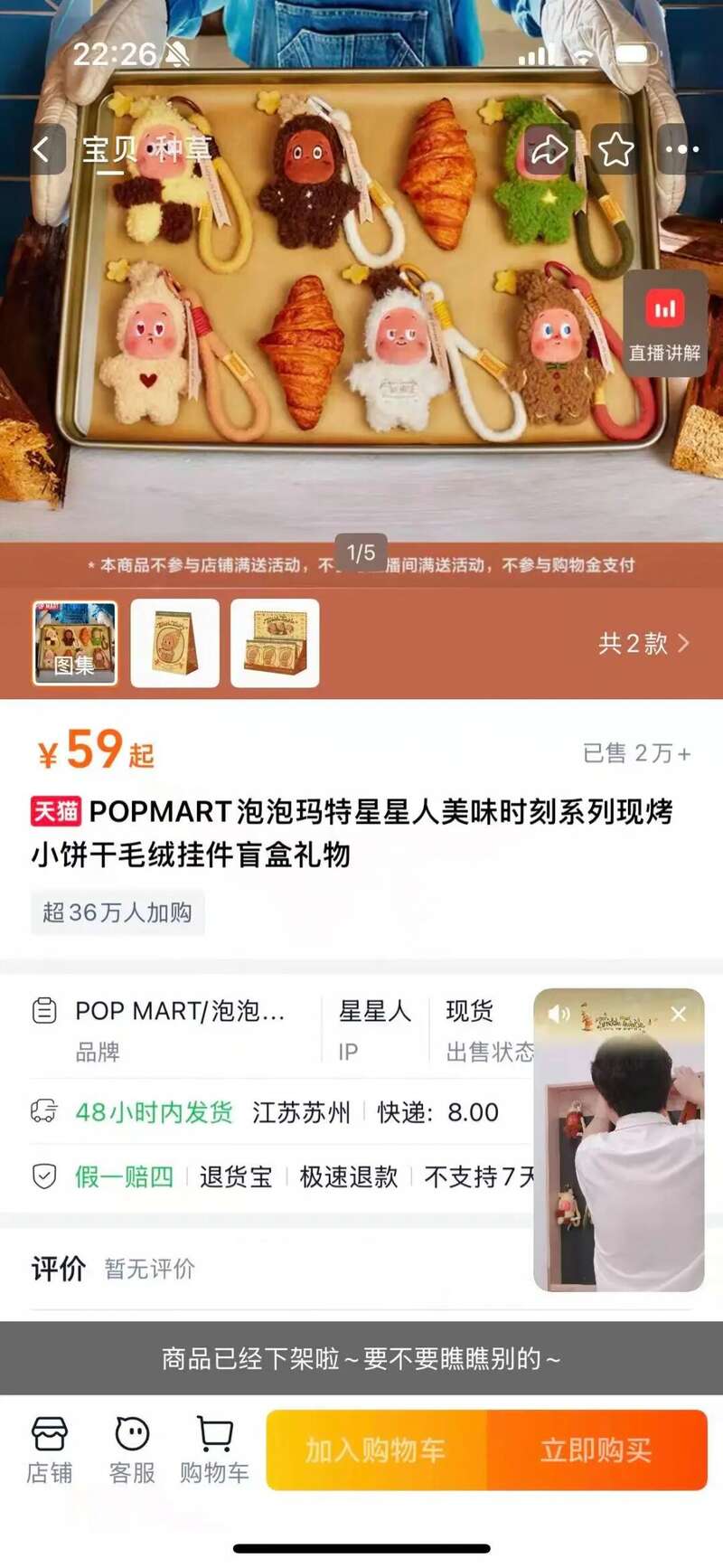Screen dimensions: 723x1568
Task: Open the 评价 reviews section
Action: pyautogui.click(x=59, y=1268)
